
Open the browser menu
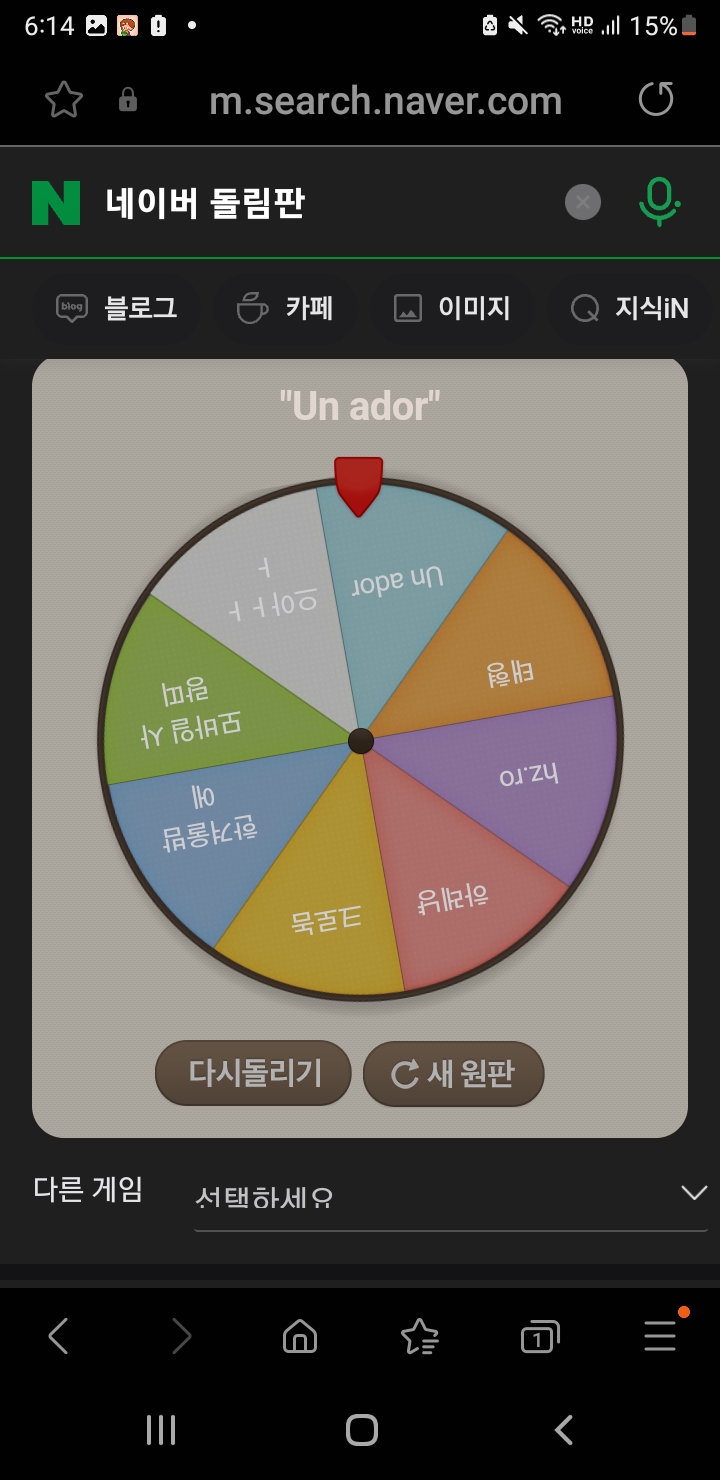click(x=660, y=1336)
